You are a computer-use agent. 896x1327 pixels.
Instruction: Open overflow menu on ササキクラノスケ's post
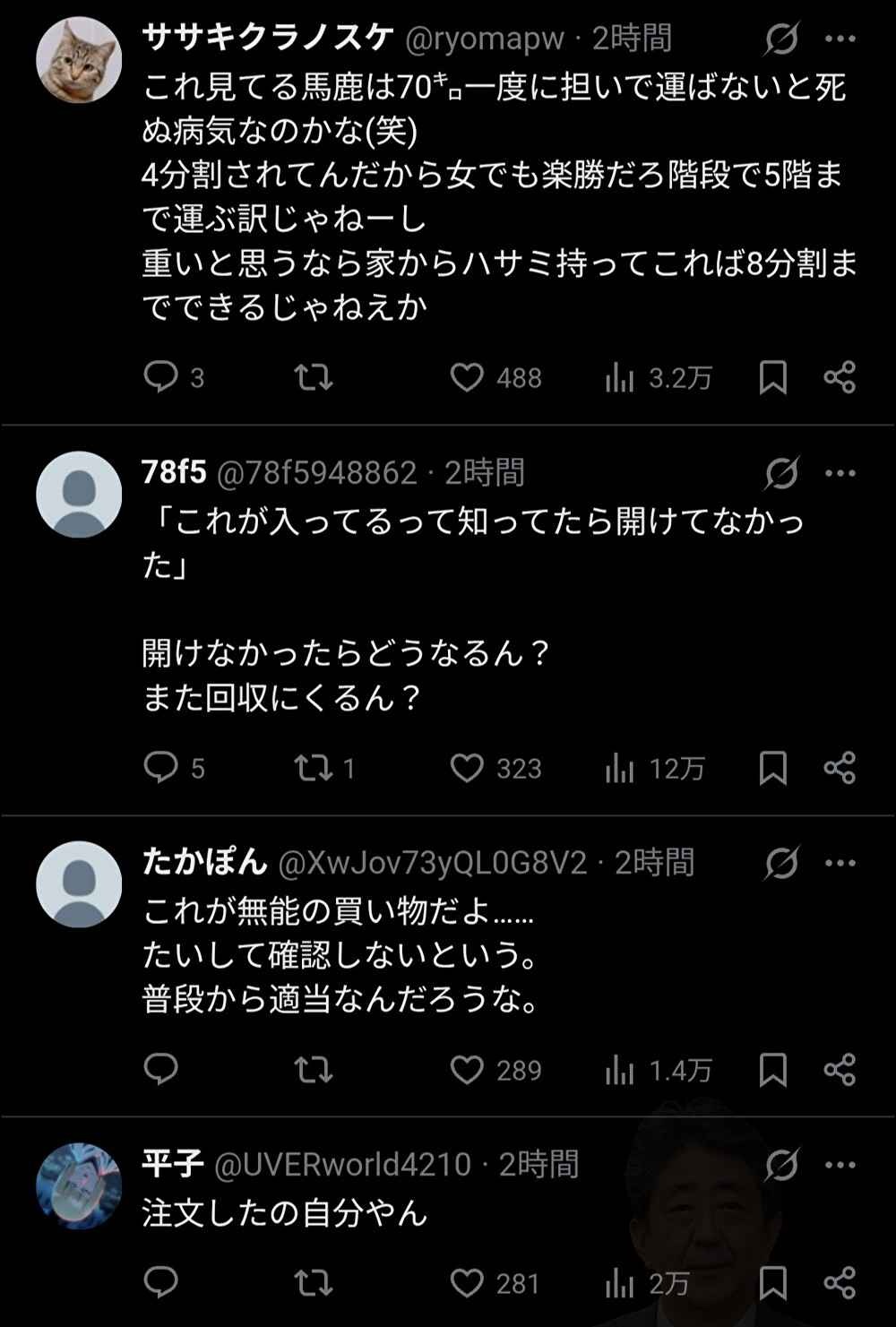(x=840, y=39)
